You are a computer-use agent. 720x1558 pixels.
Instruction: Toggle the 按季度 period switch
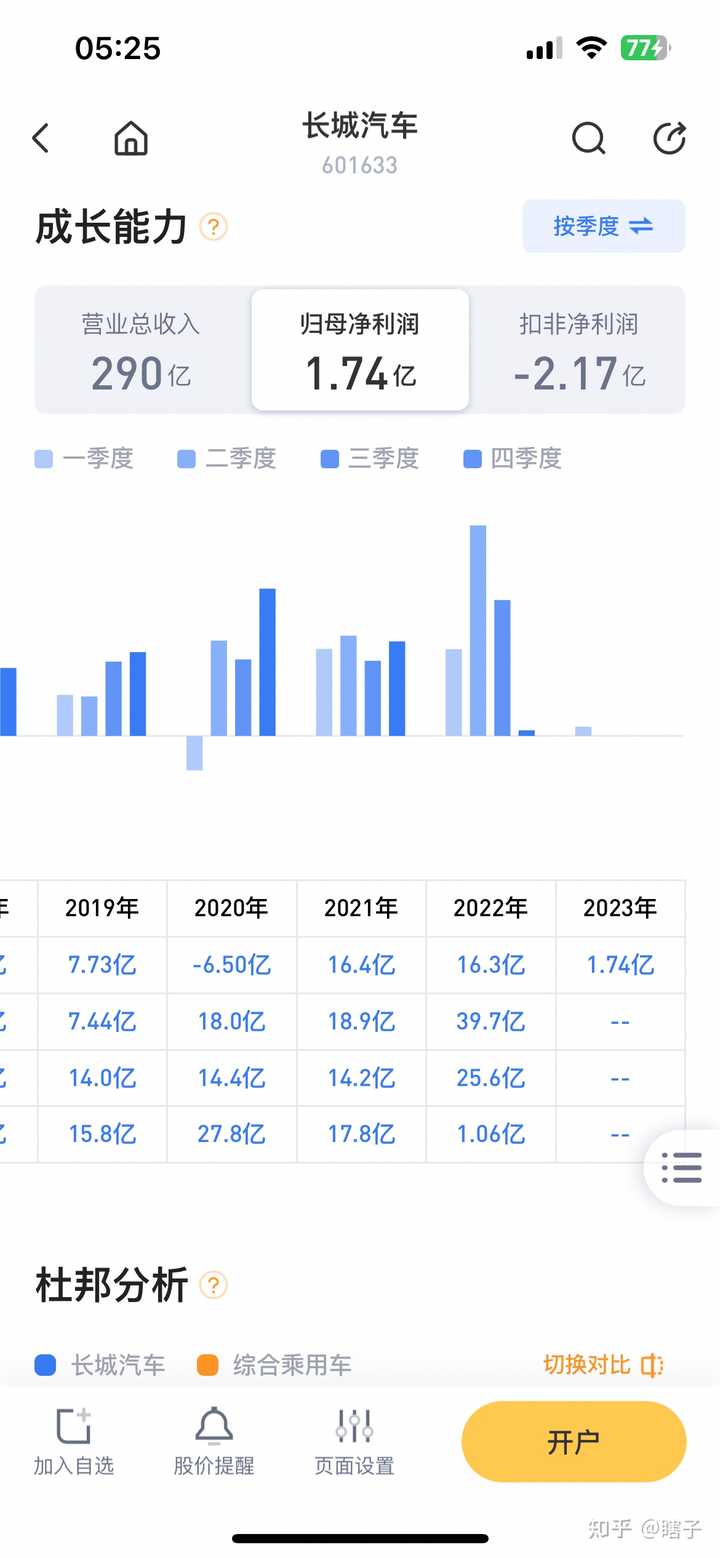603,226
